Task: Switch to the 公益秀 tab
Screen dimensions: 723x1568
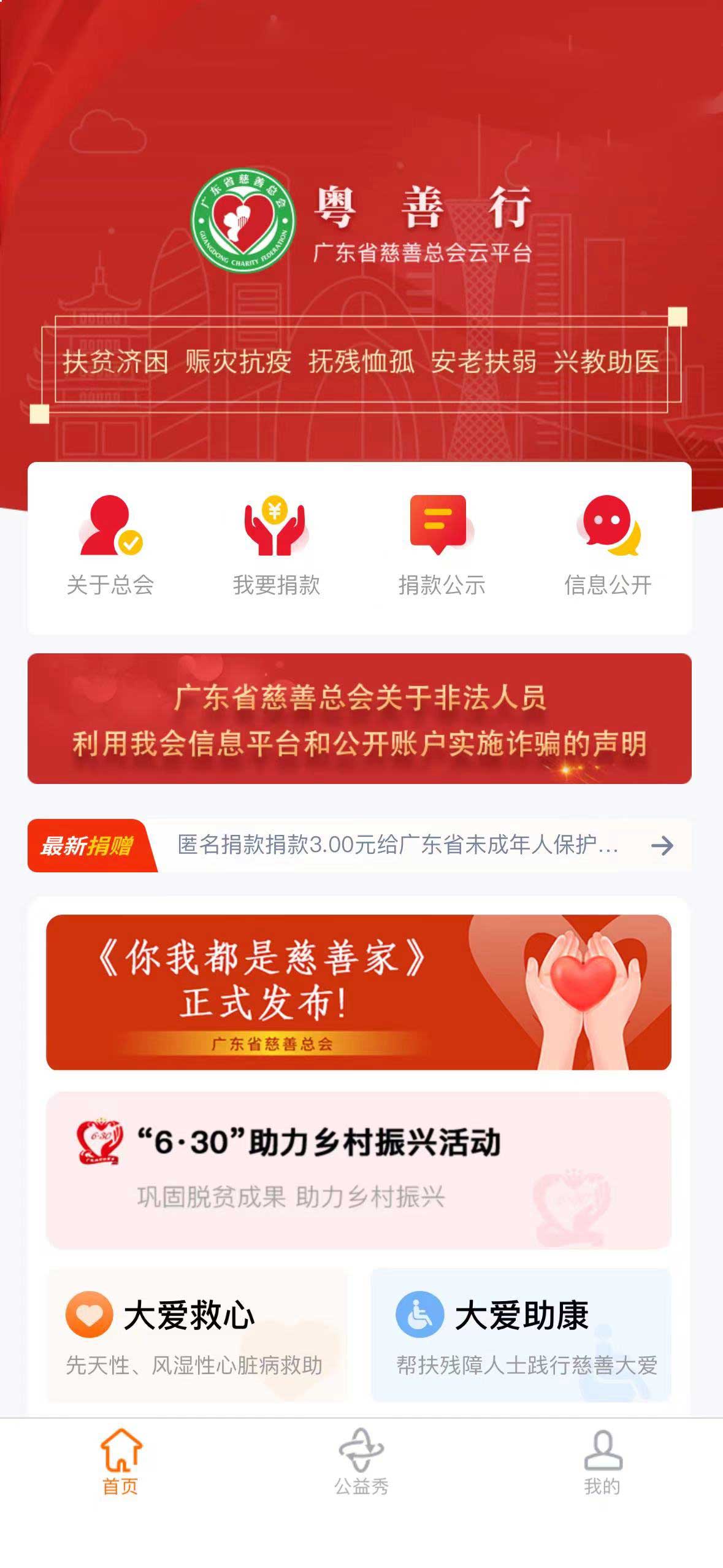Action: pyautogui.click(x=361, y=1462)
